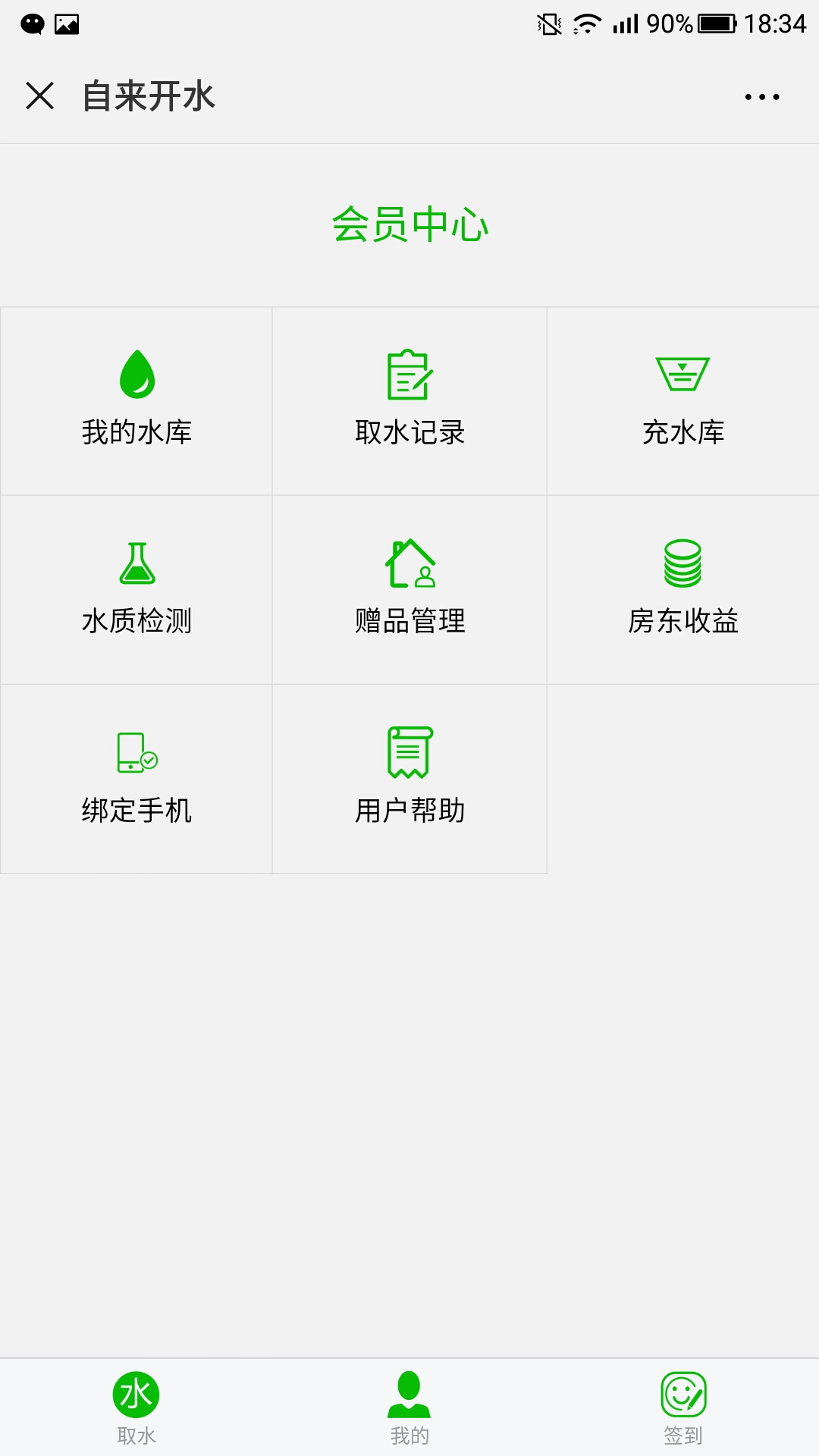819x1456 pixels.
Task: Switch to the 取水 tab
Action: tap(136, 1408)
